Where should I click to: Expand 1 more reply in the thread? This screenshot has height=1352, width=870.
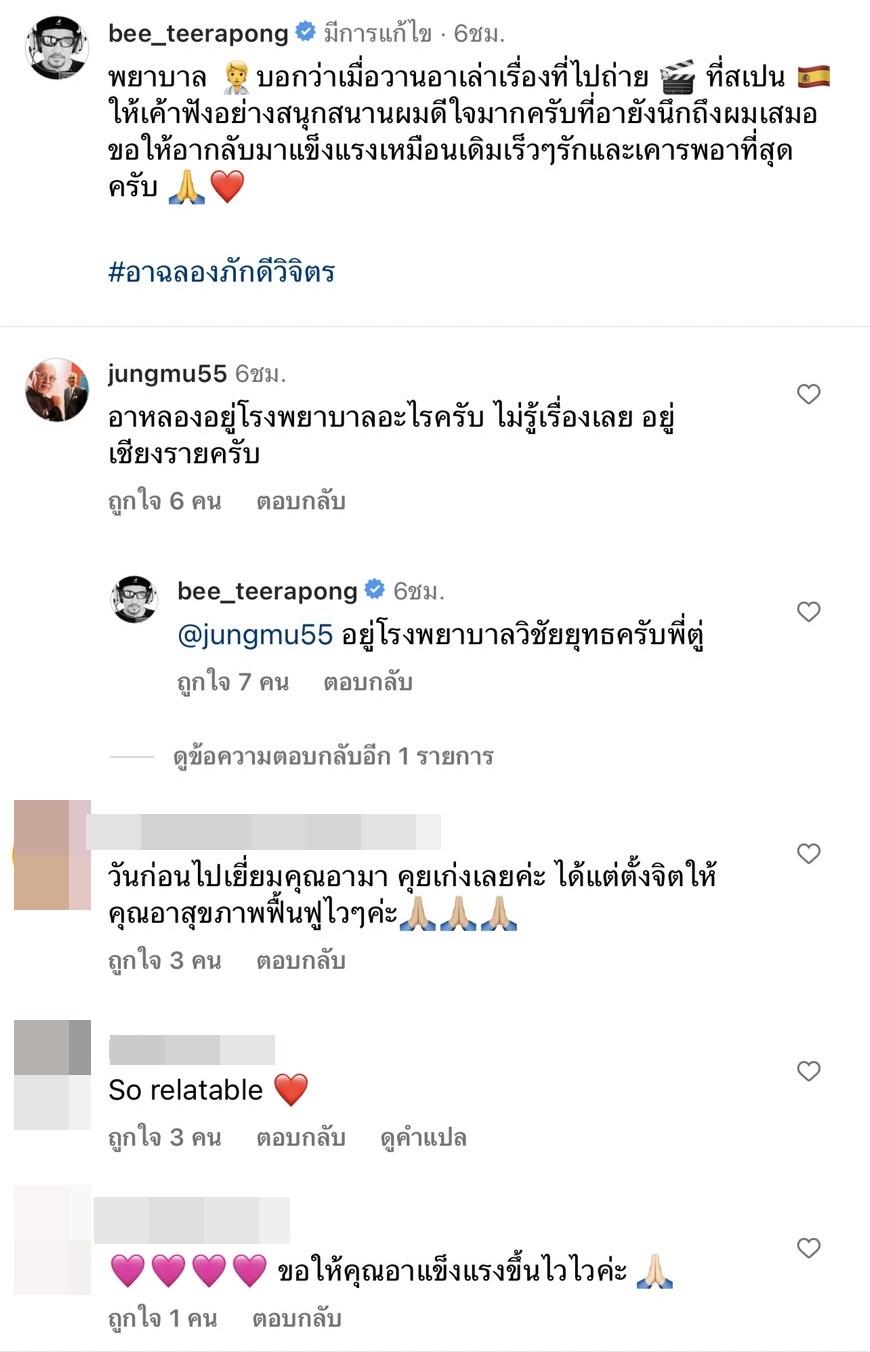point(332,756)
